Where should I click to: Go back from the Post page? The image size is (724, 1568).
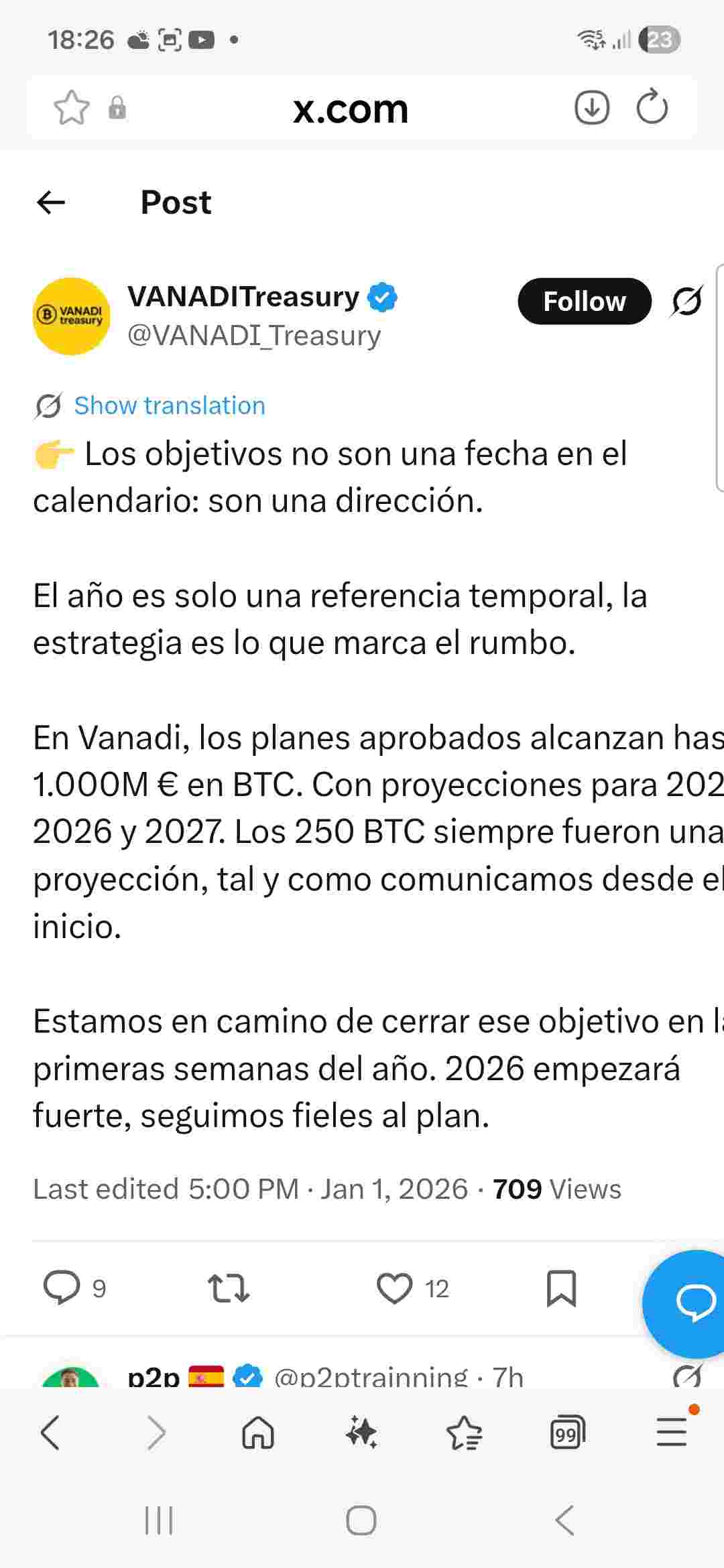(51, 202)
